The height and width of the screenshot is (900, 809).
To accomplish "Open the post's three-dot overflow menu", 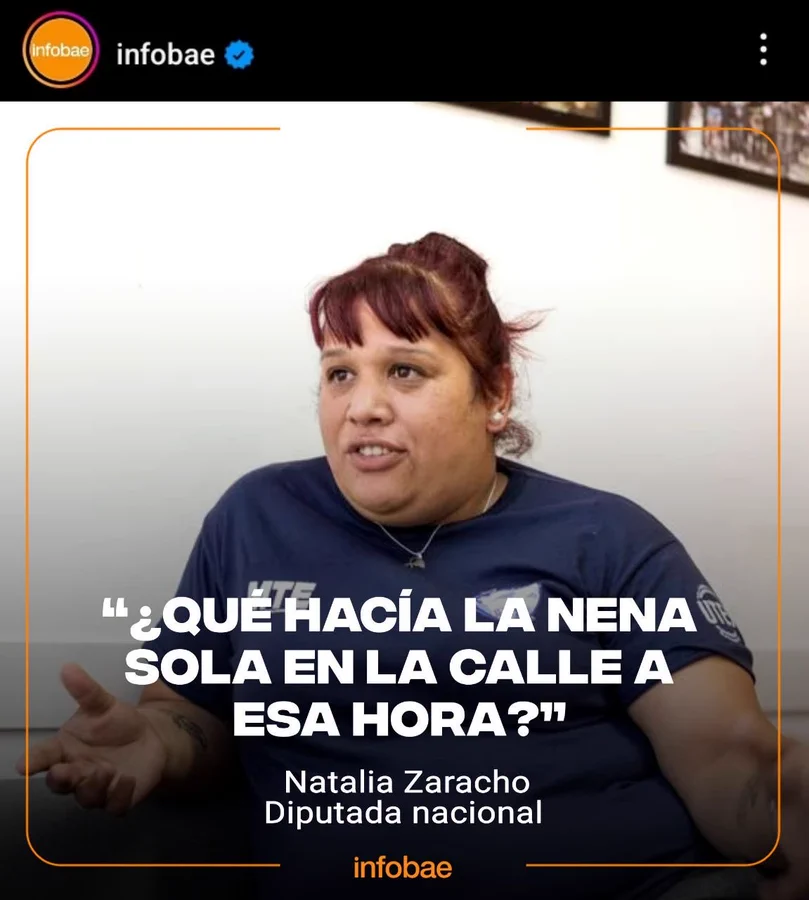I will 763,50.
